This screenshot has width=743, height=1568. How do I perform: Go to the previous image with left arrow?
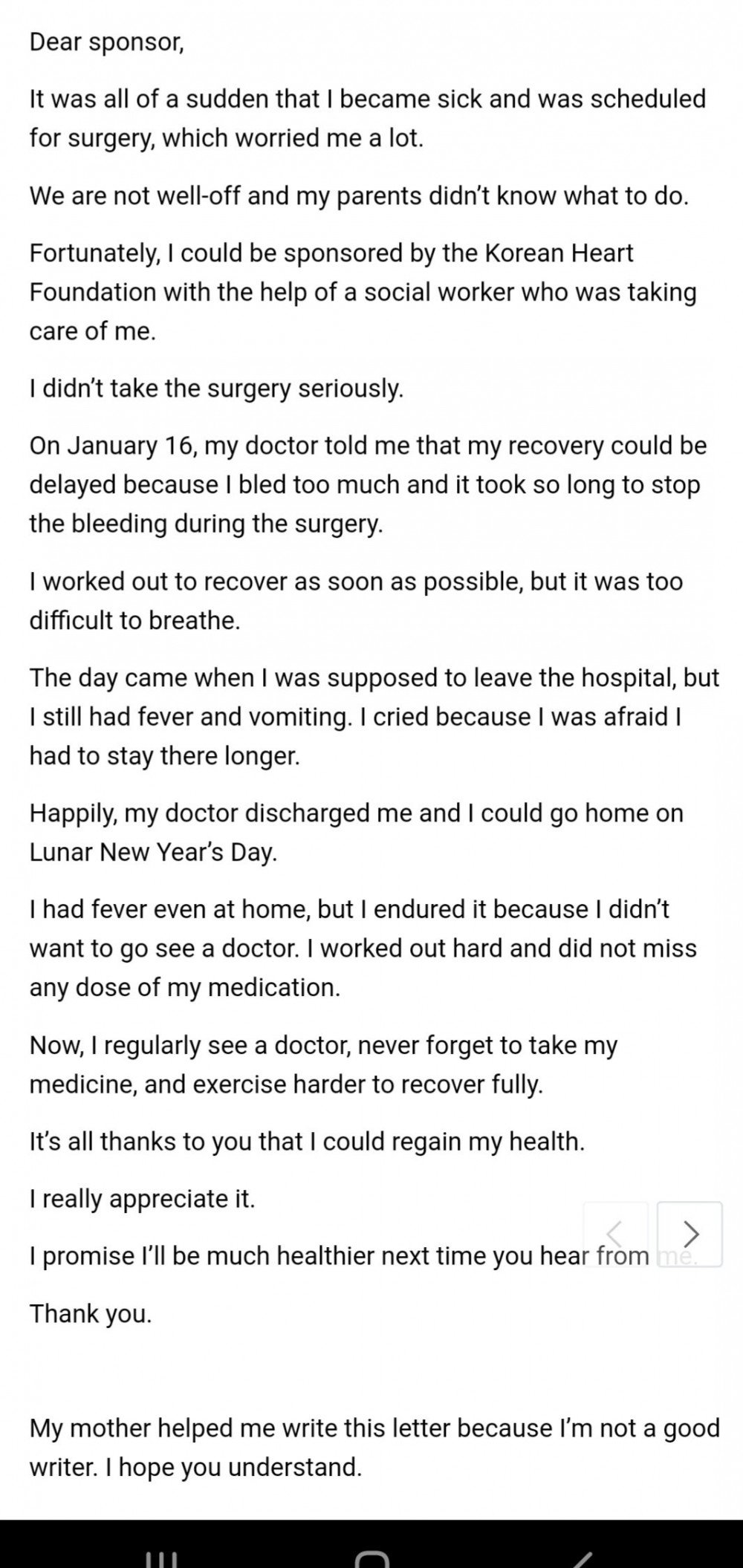click(x=615, y=1234)
